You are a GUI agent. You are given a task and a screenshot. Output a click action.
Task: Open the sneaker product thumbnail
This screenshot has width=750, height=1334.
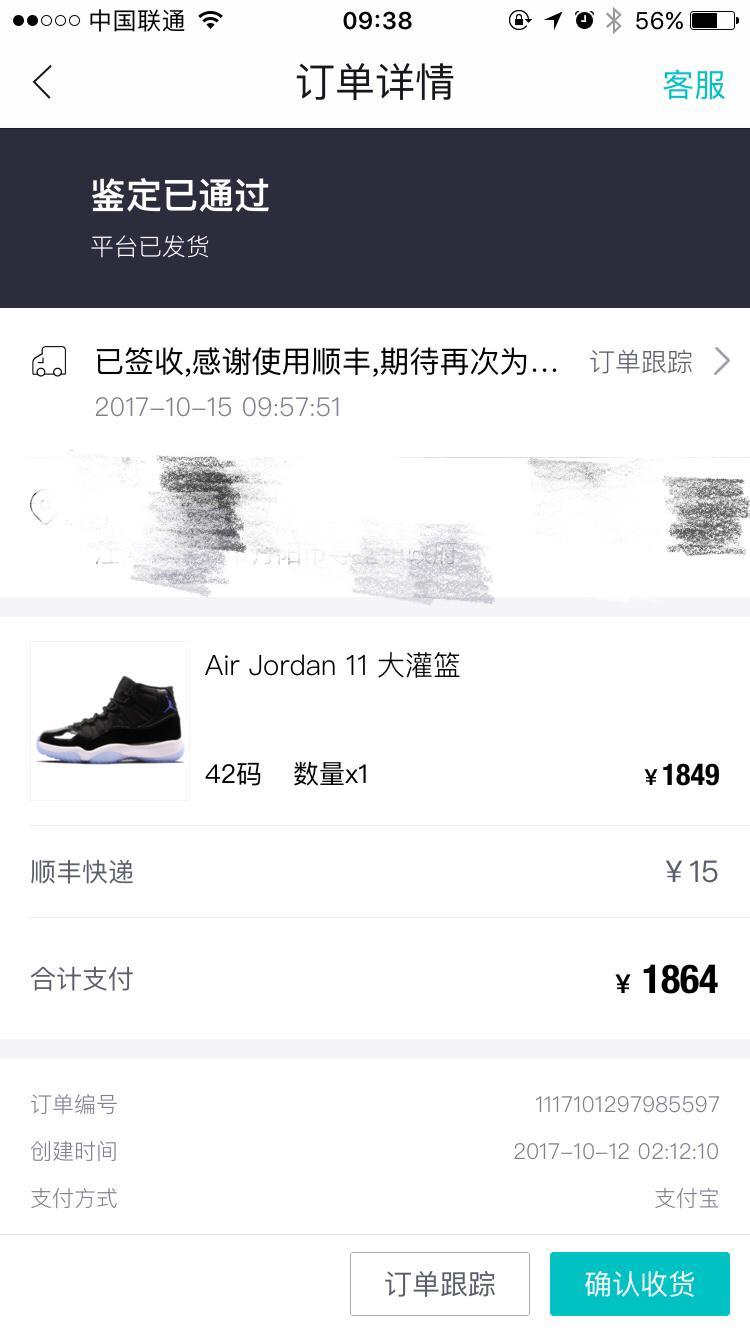(x=109, y=720)
